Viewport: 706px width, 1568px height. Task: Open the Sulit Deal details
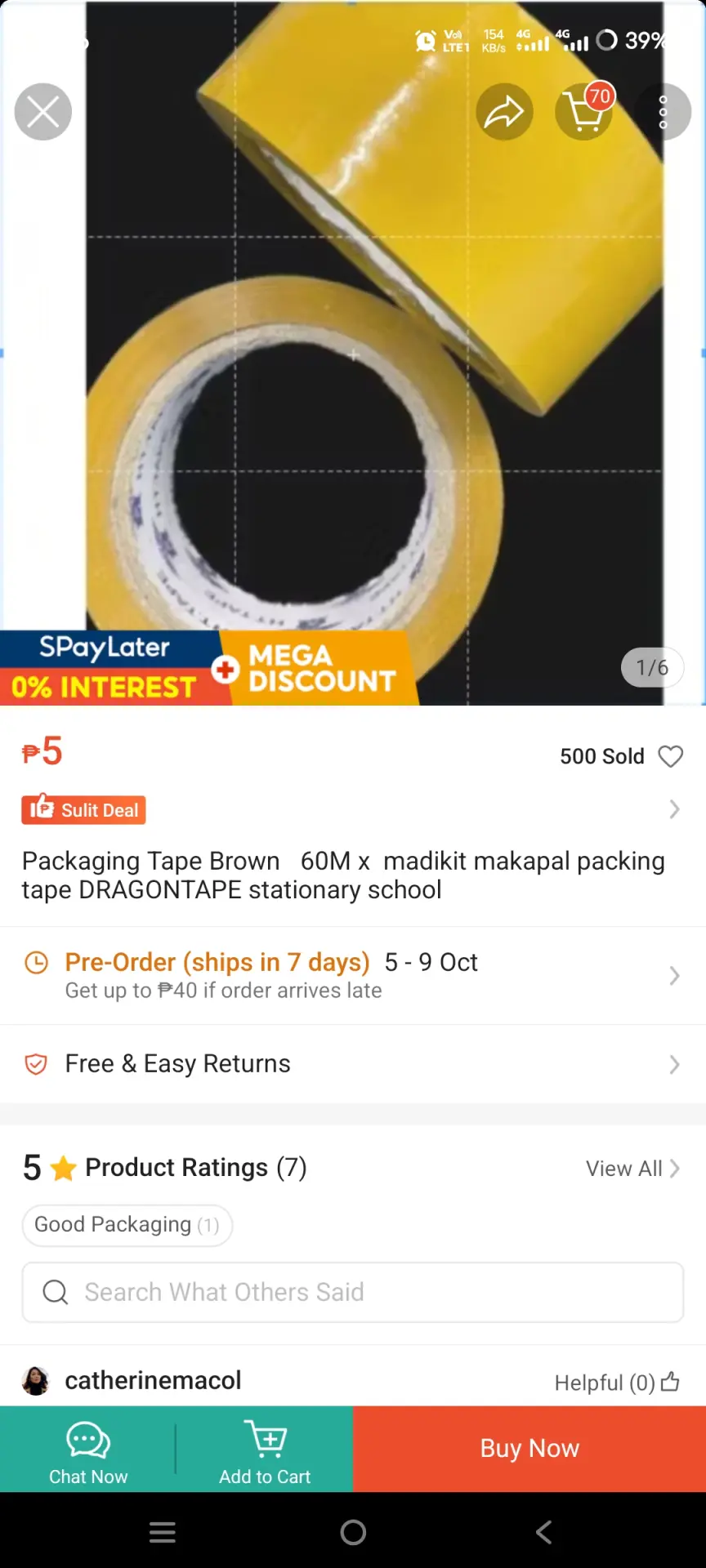coord(353,809)
